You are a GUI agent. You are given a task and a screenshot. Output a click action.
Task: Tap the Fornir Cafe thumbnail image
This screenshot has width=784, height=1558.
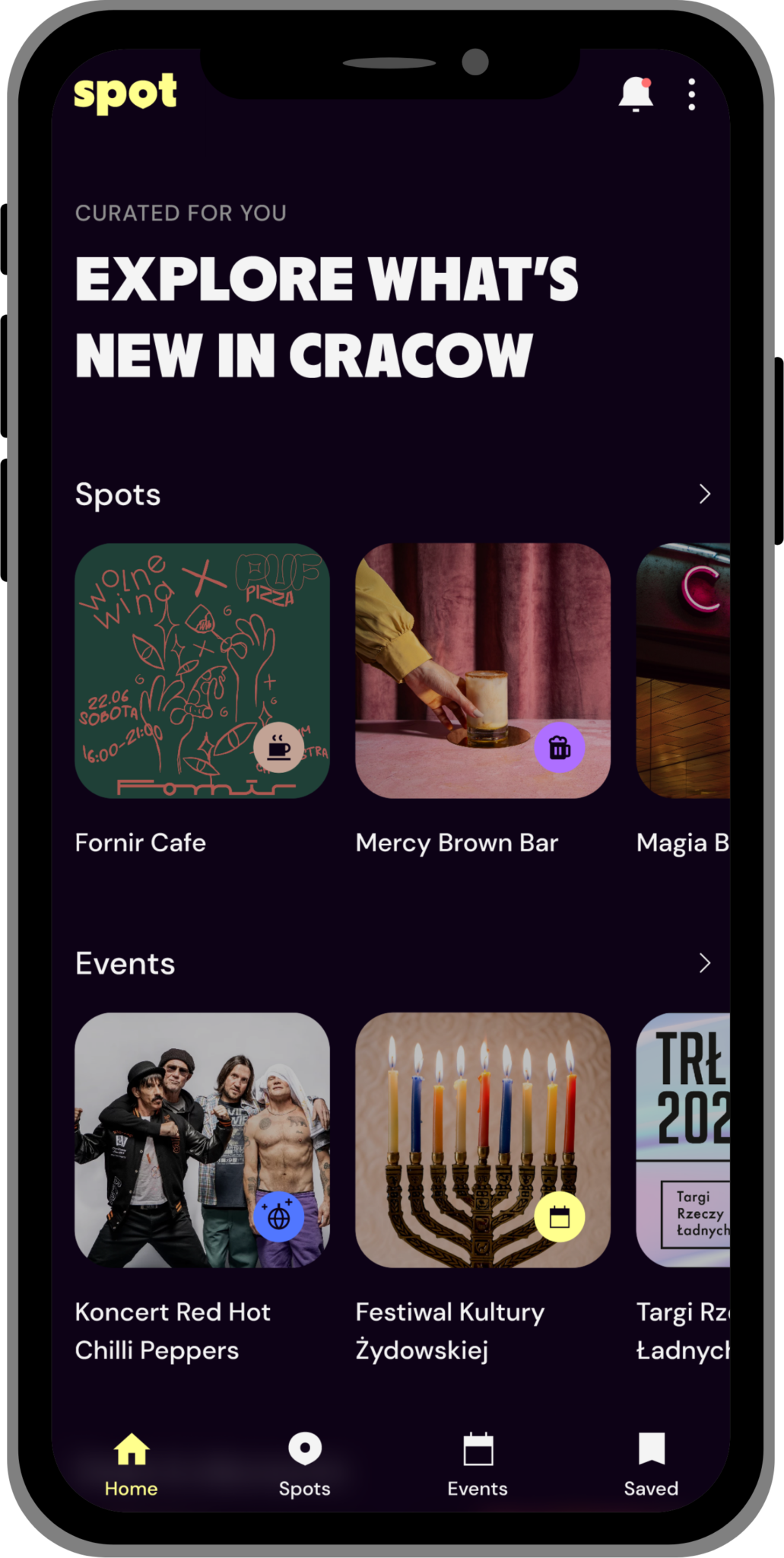[202, 671]
